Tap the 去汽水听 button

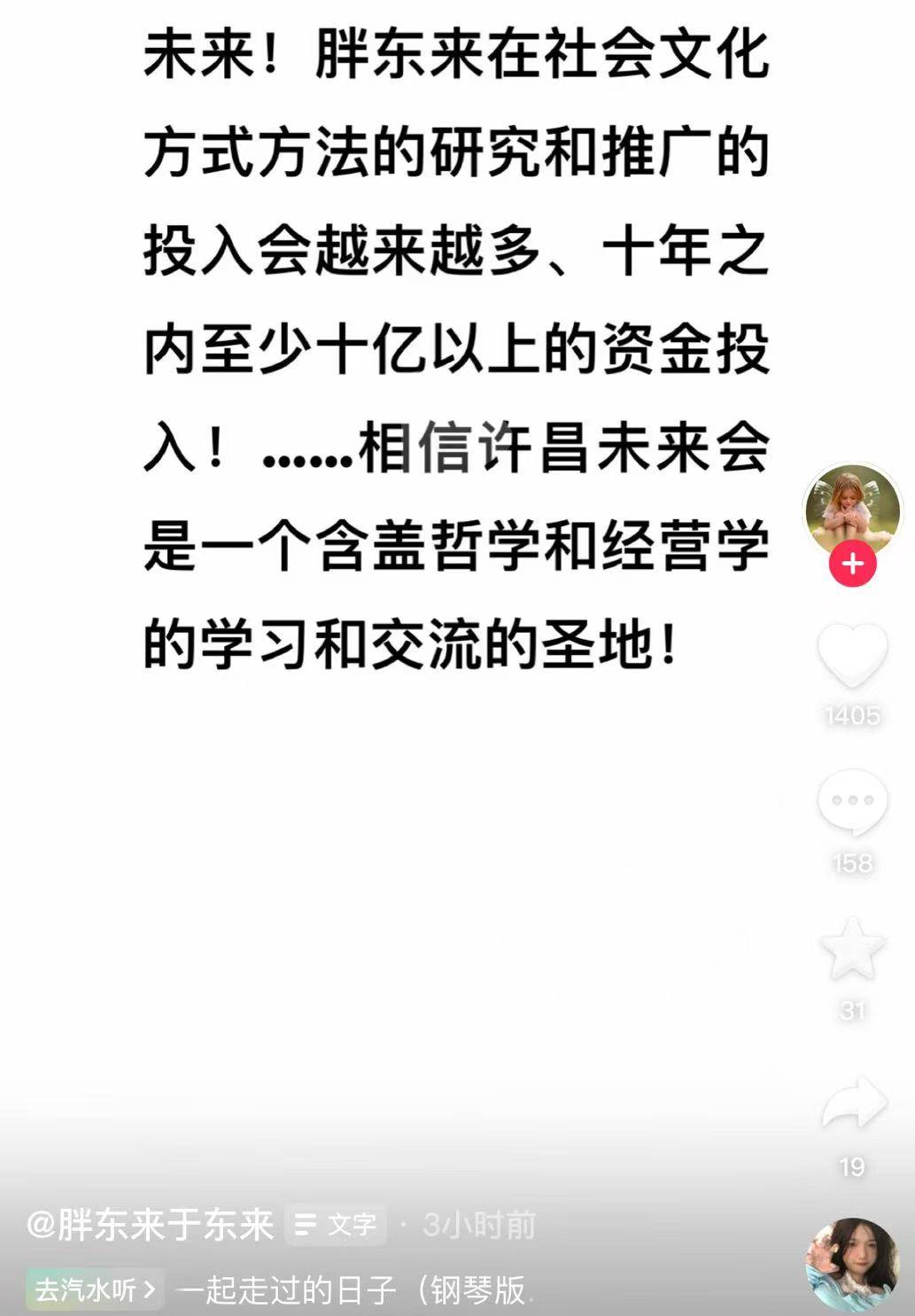95,1289
